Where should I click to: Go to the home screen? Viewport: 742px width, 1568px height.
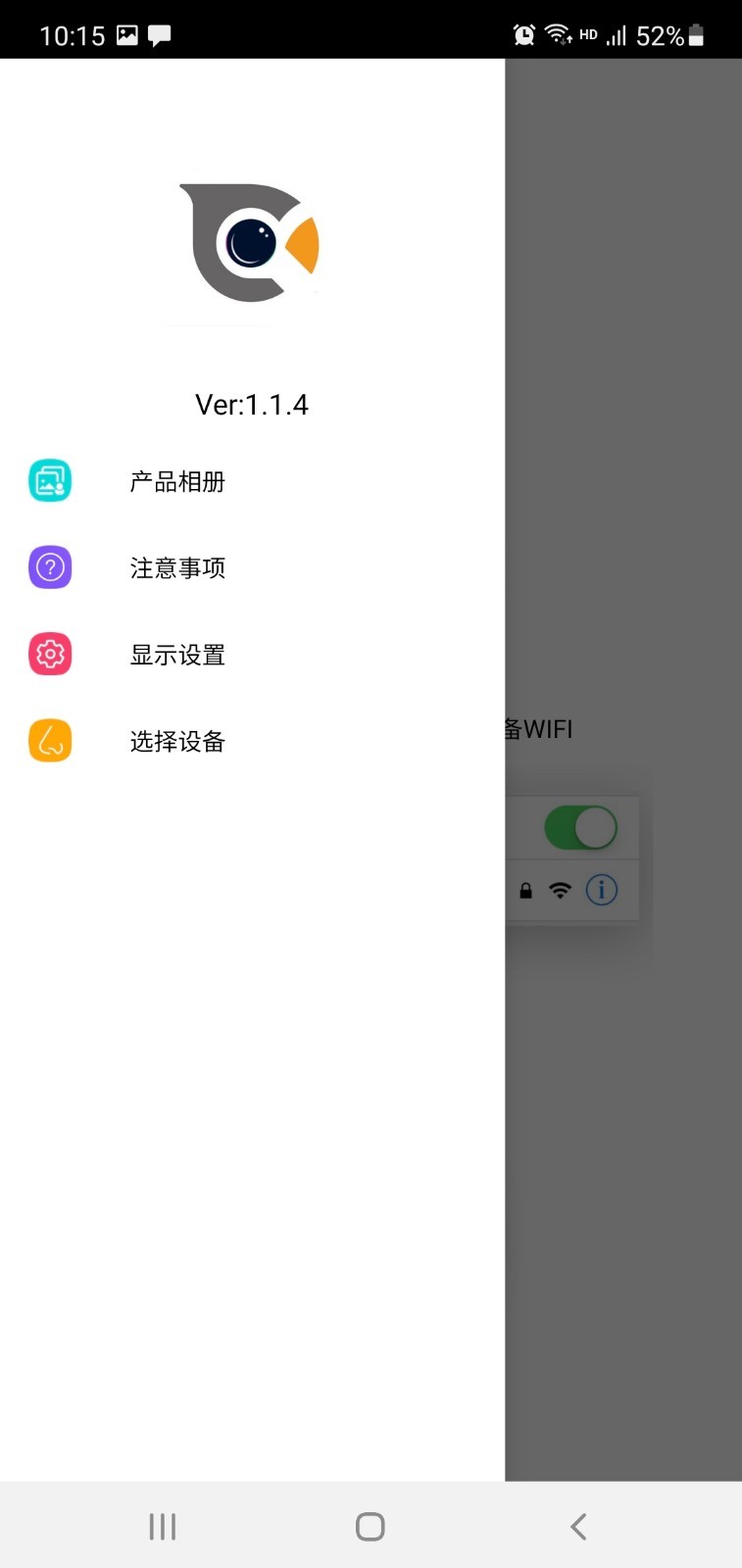(371, 1526)
